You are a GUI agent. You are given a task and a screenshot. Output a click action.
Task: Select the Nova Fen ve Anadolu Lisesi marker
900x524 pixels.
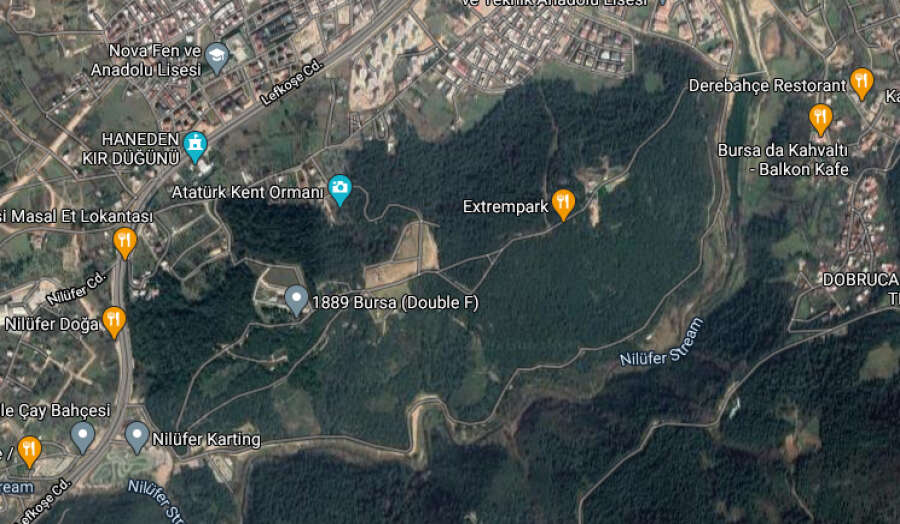click(x=217, y=56)
